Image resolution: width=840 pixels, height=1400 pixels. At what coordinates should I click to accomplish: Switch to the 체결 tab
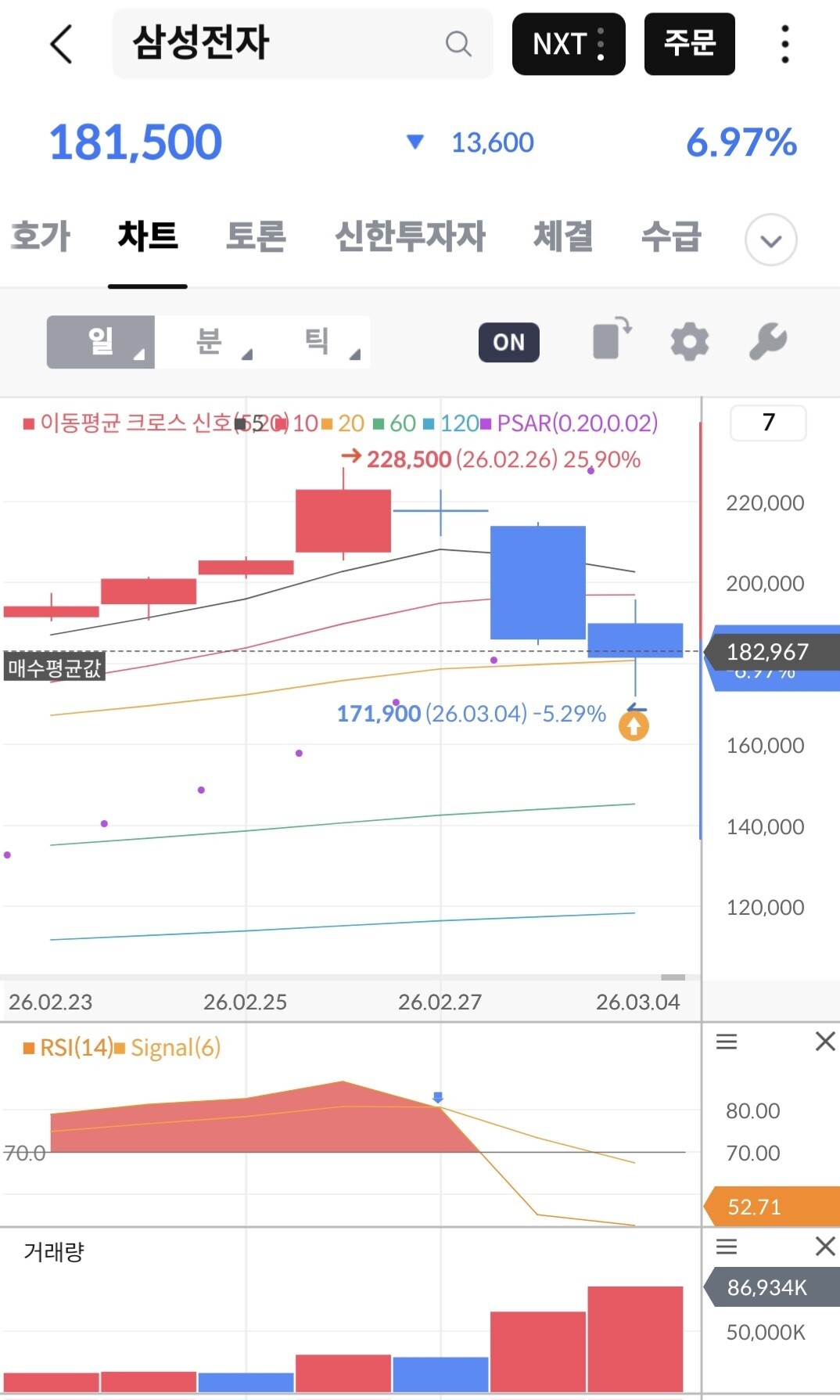(562, 236)
